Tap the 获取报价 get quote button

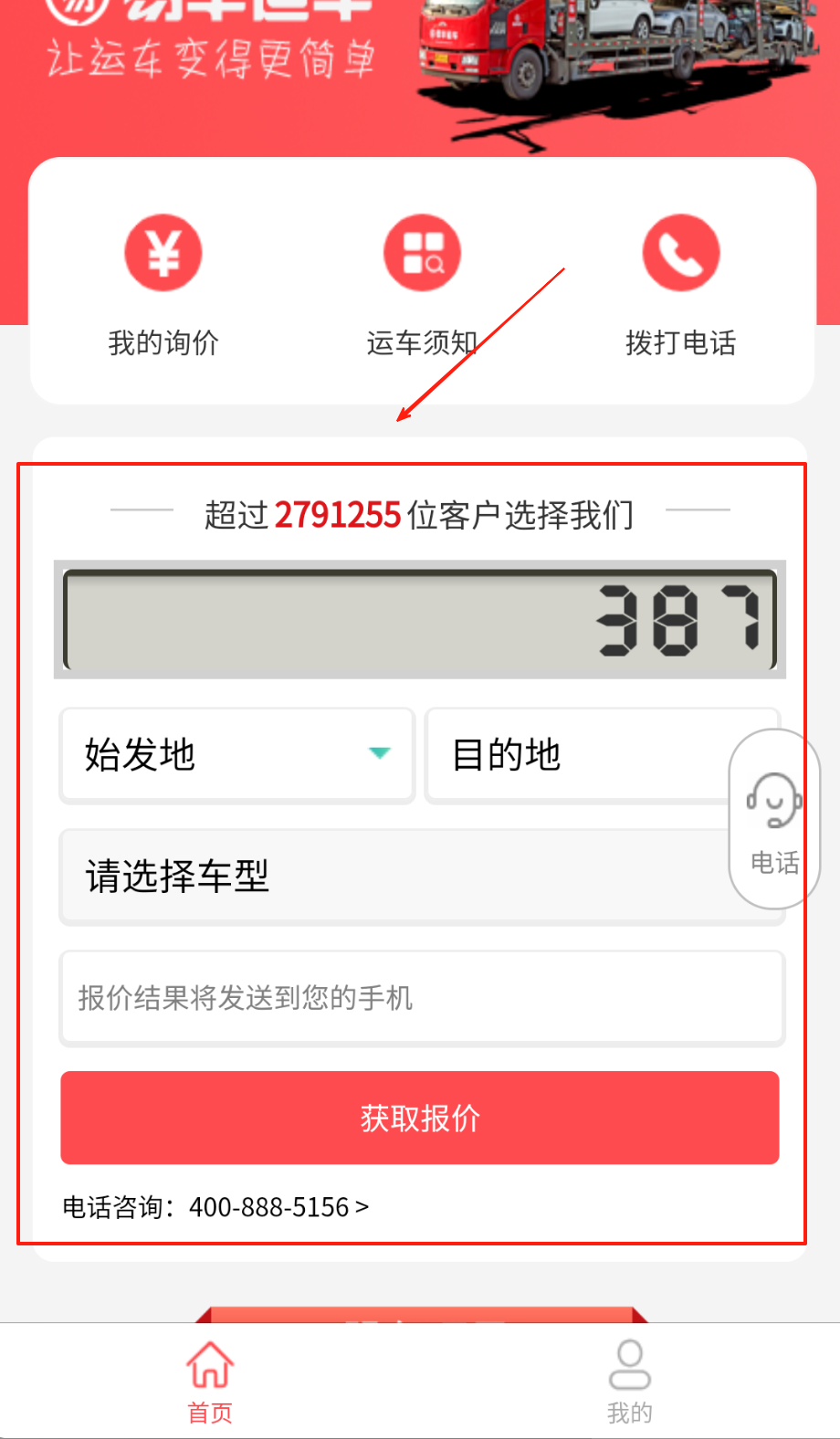(x=420, y=1118)
